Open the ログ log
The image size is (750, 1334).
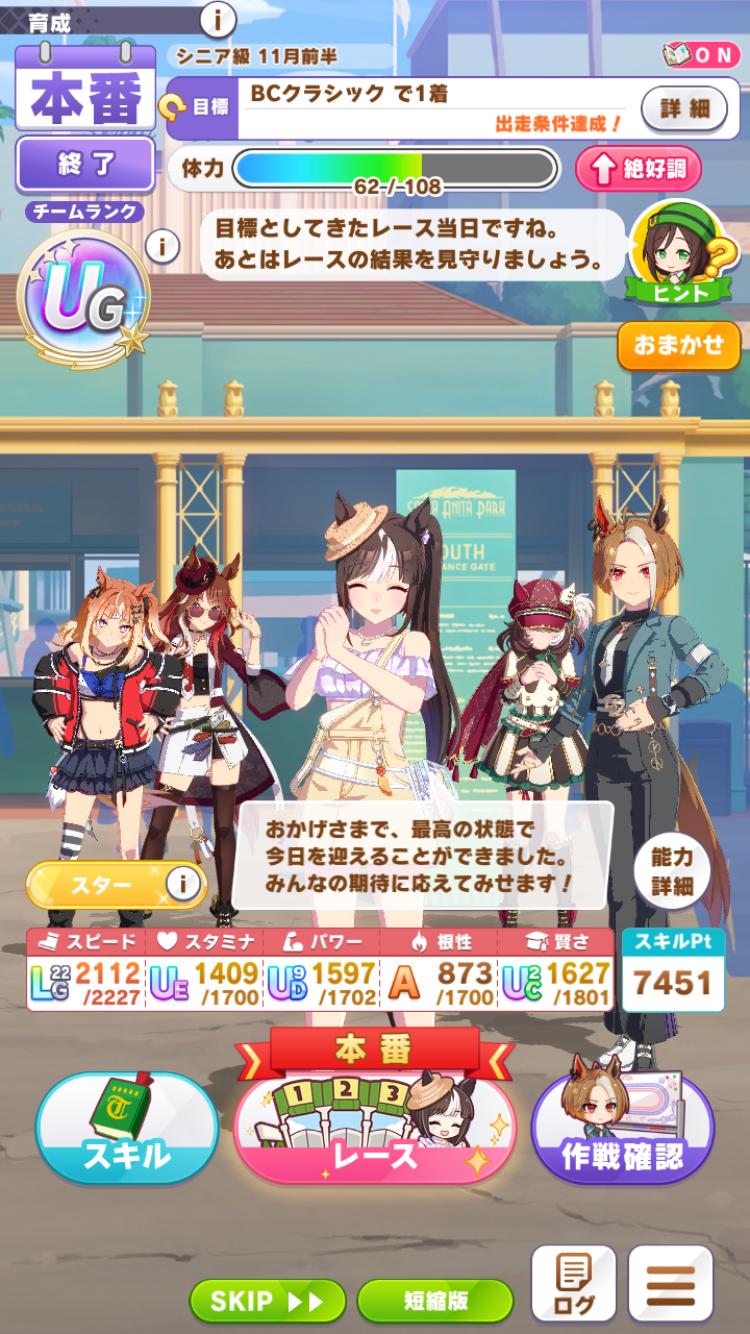573,1285
